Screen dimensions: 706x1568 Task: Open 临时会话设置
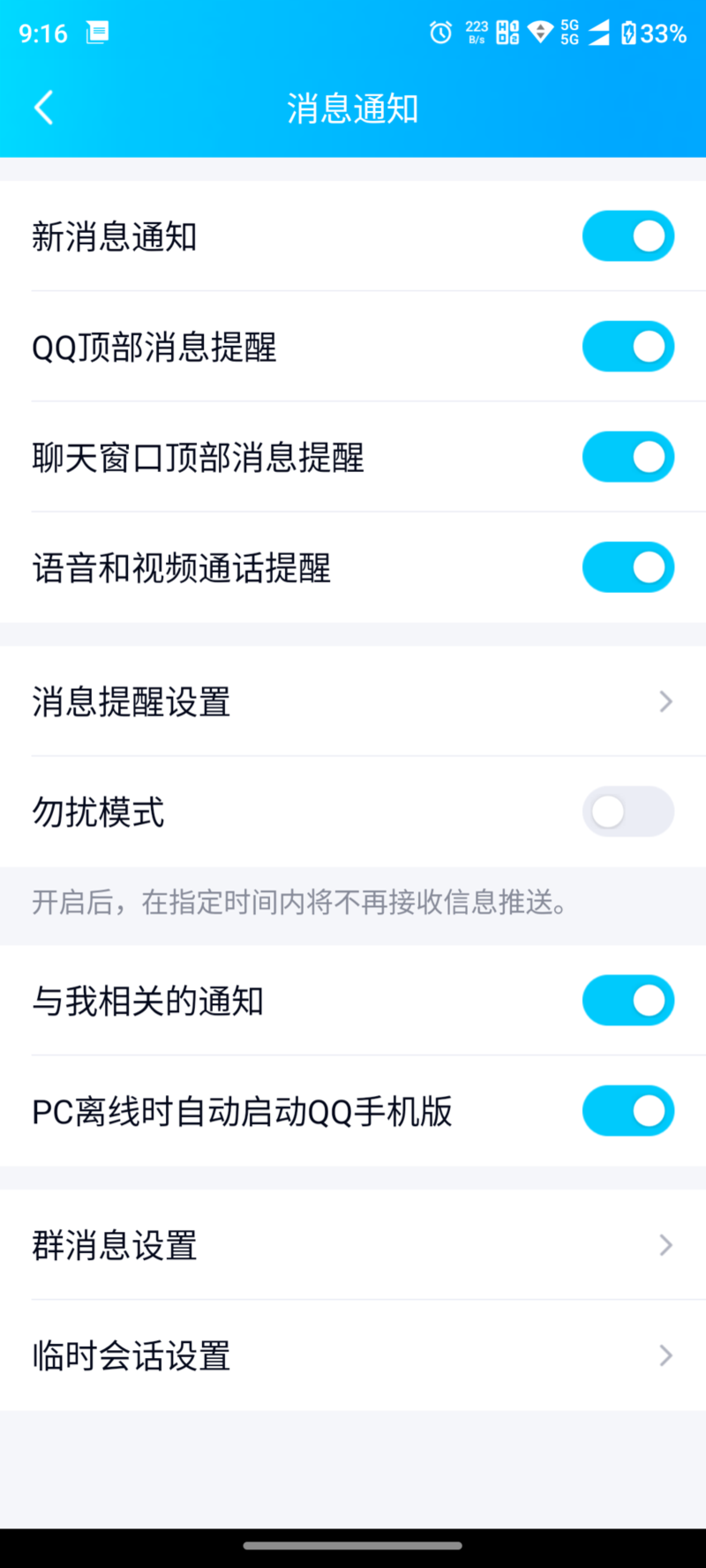pos(353,1355)
